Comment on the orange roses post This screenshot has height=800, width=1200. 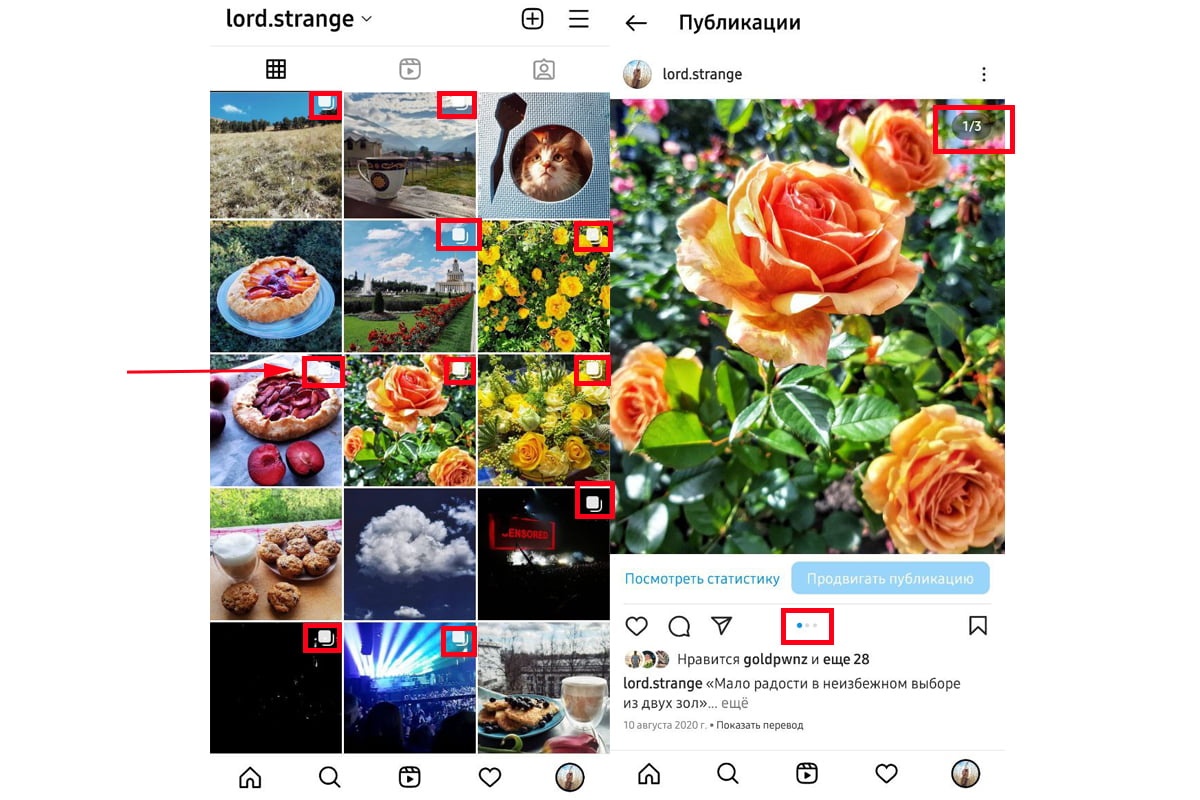pyautogui.click(x=680, y=626)
